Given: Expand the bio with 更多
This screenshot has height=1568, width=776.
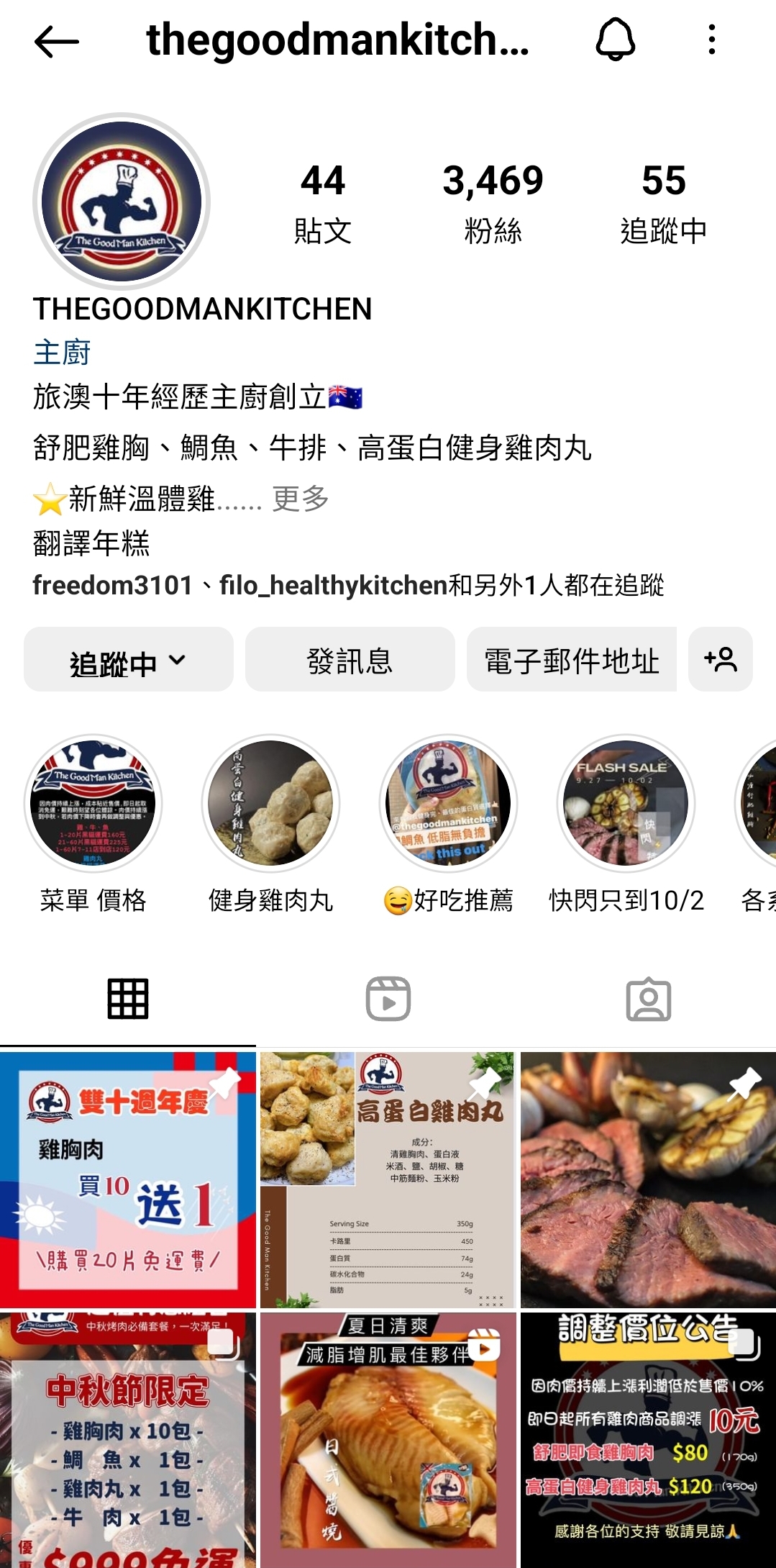Looking at the screenshot, I should [300, 498].
